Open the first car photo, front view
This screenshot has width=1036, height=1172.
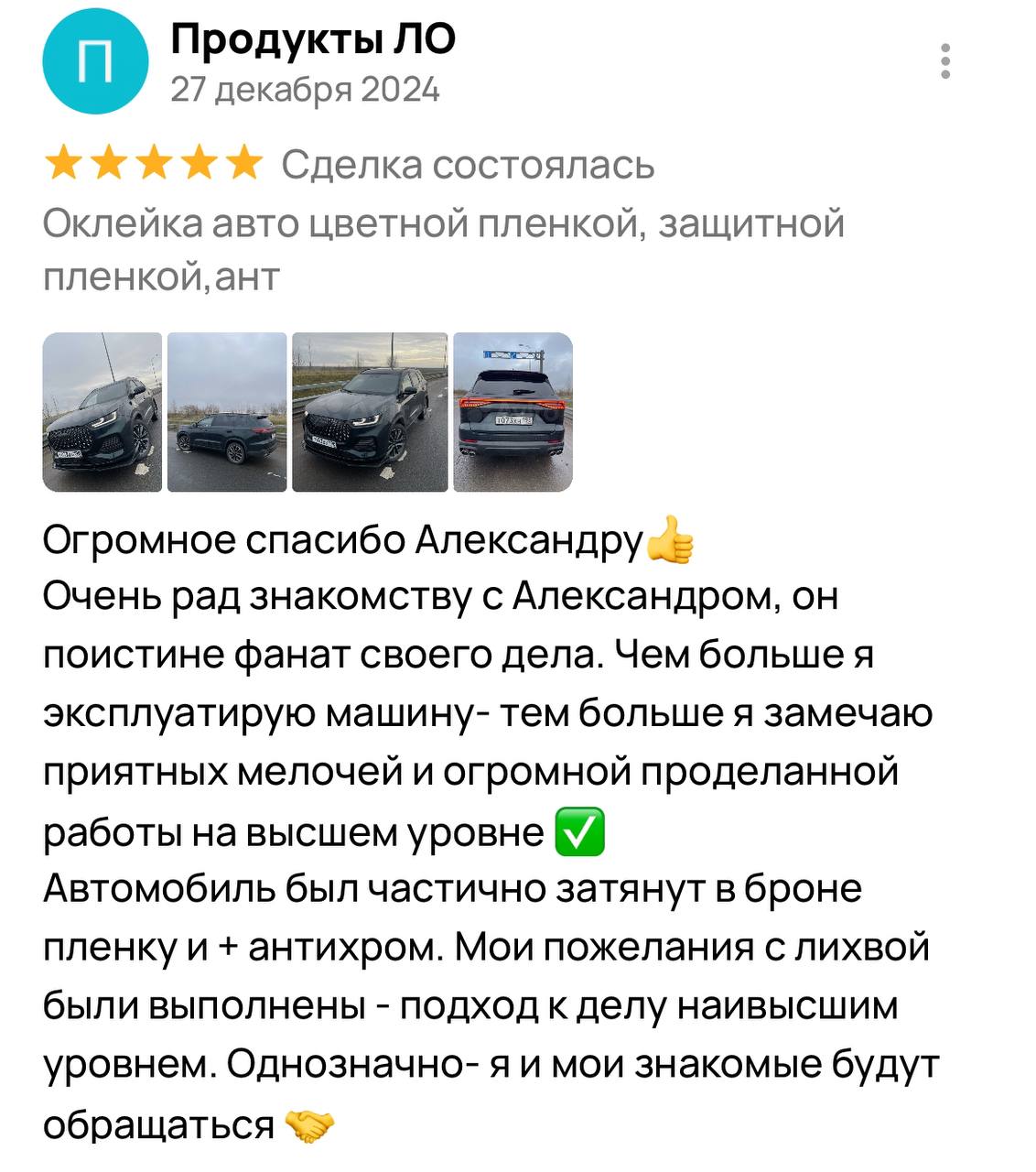point(103,412)
